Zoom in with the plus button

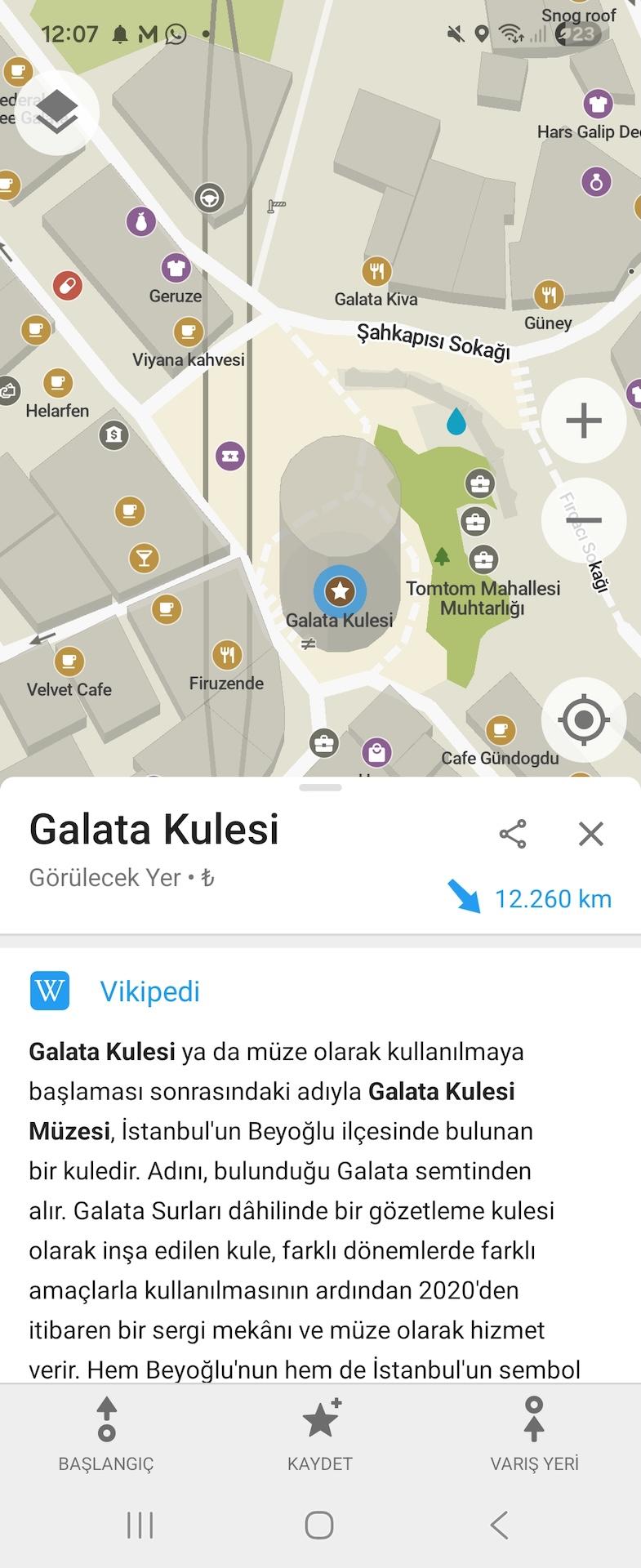pos(583,421)
